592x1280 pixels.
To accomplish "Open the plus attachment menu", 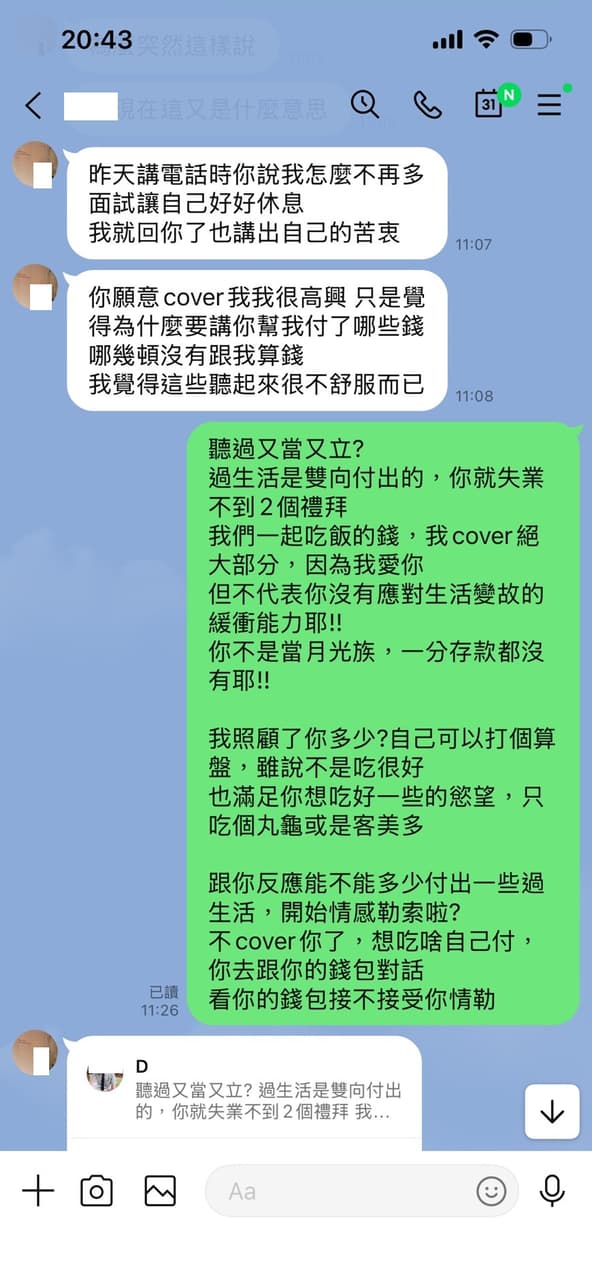I will tap(38, 1191).
